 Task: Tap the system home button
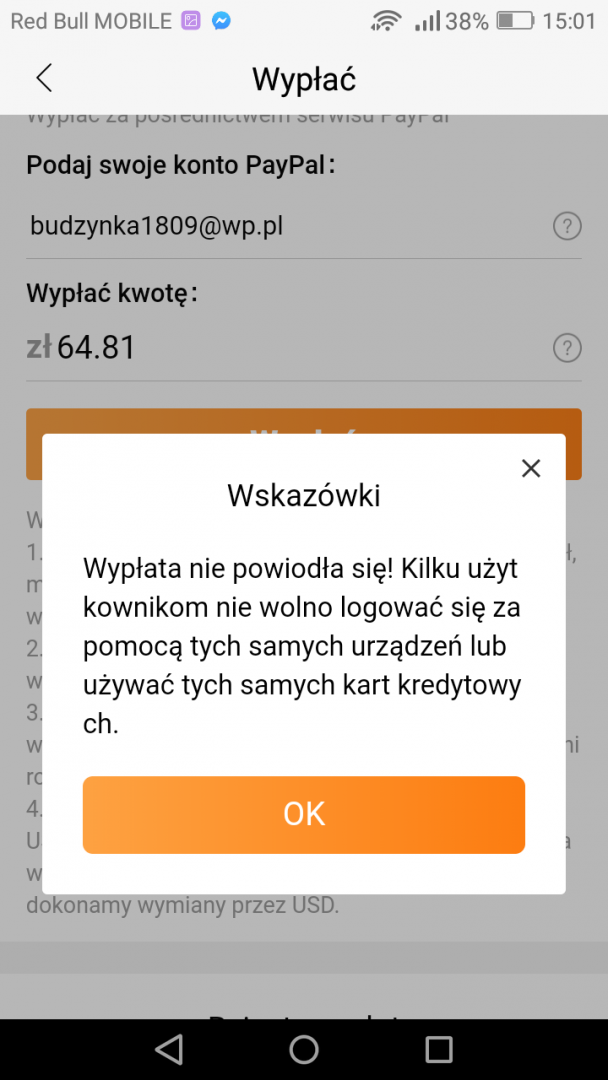304,1049
